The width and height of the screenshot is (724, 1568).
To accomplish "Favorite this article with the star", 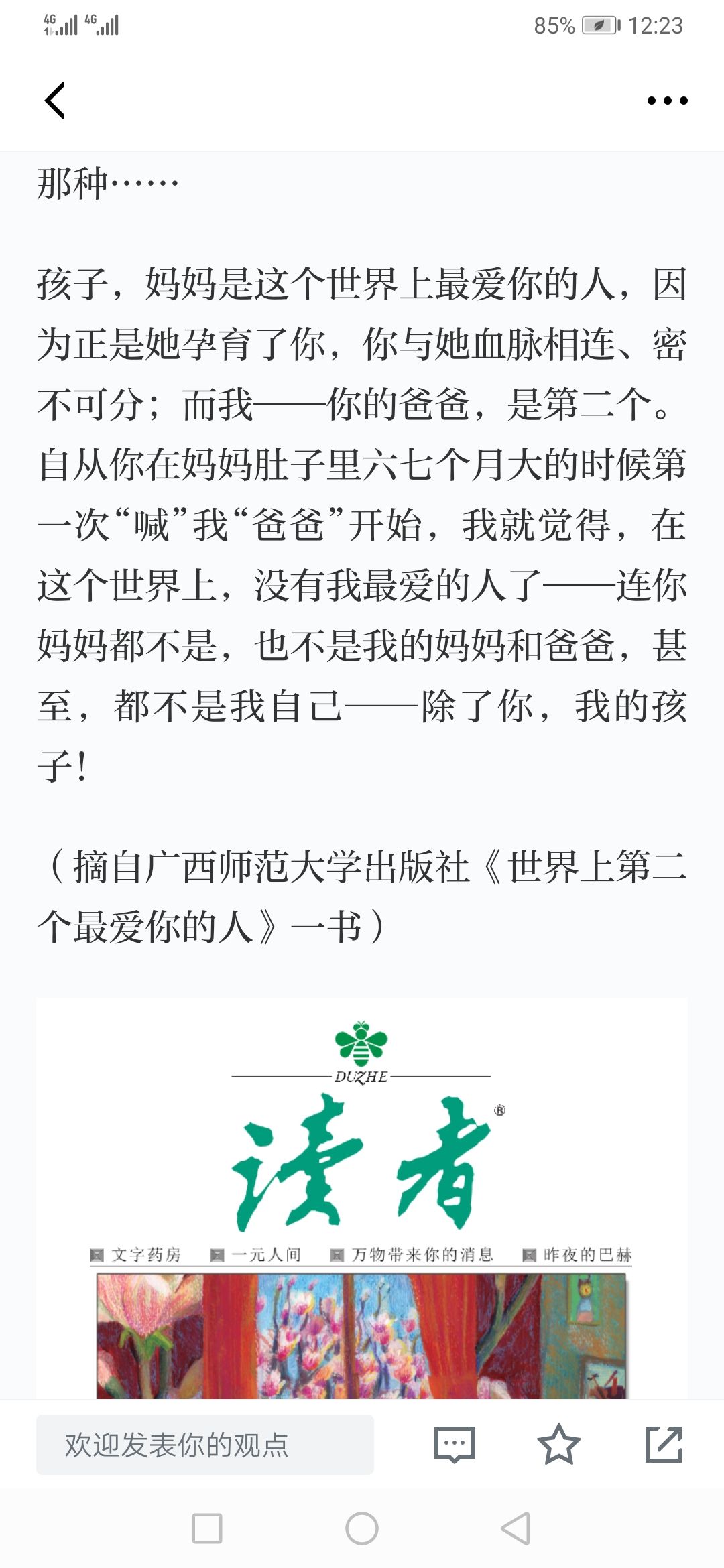I will pos(558,1445).
